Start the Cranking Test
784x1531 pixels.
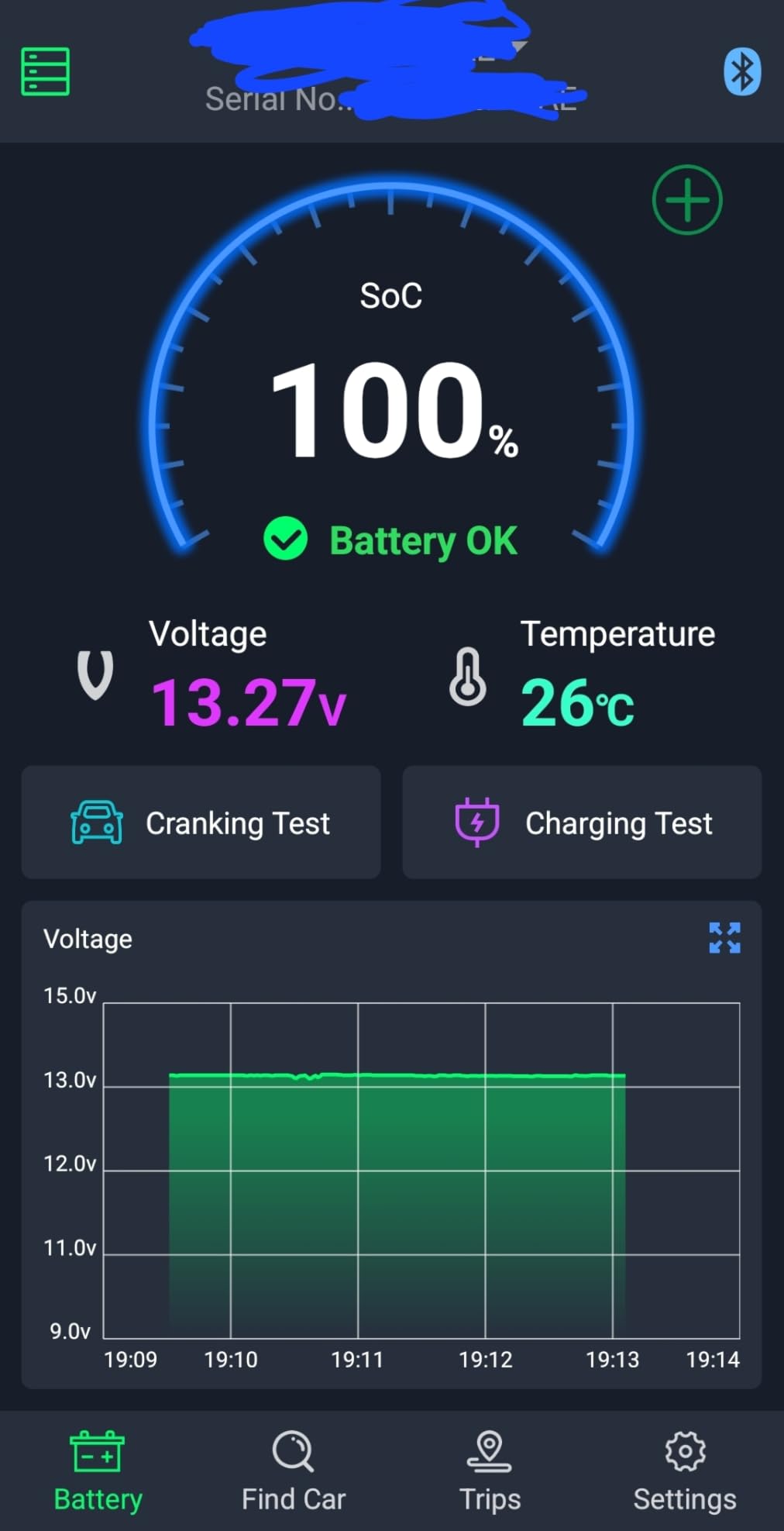pyautogui.click(x=201, y=822)
